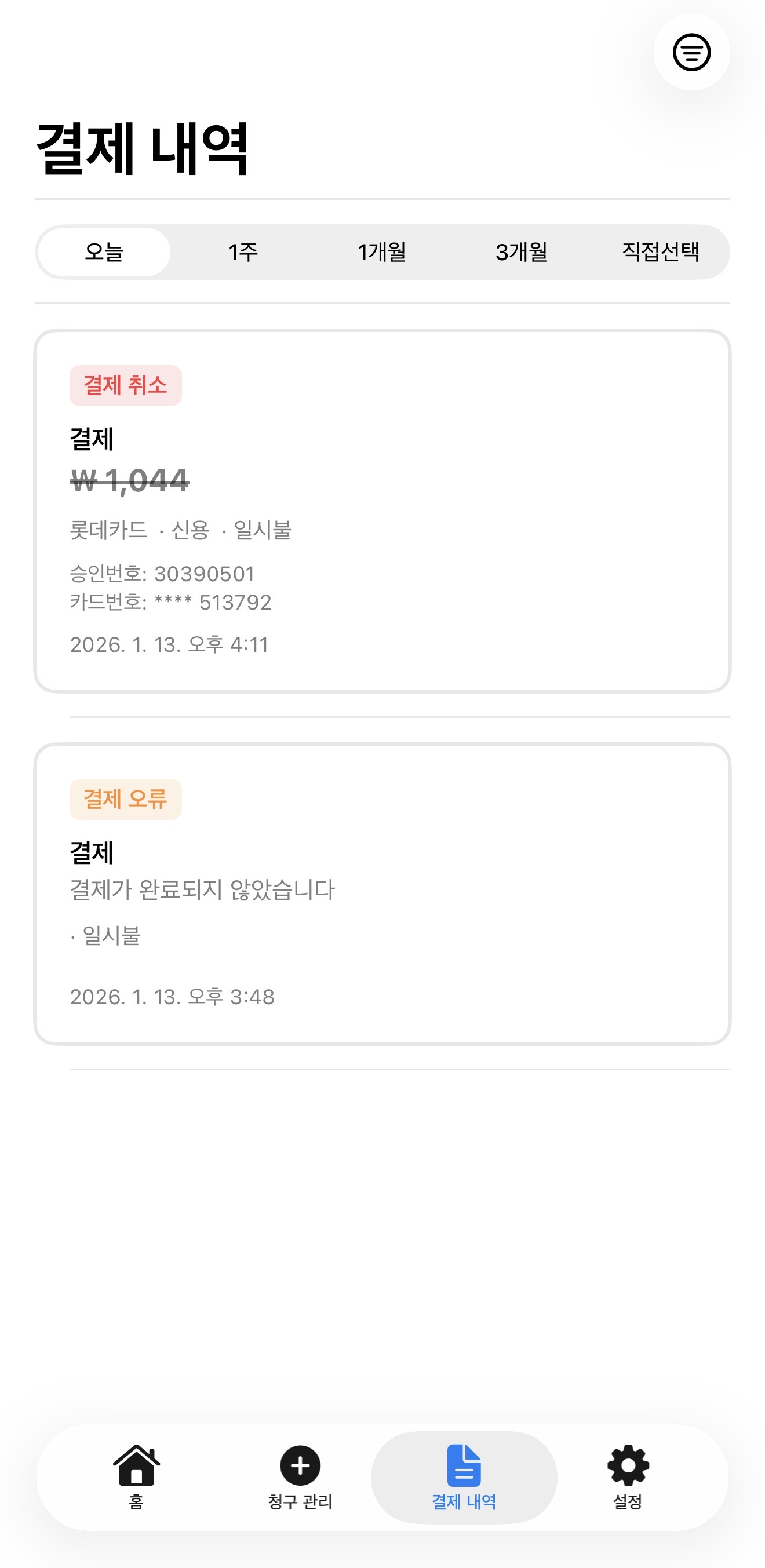Tap the plus icon for 청구 관리
Screen dimensions: 765x1568
click(300, 1467)
